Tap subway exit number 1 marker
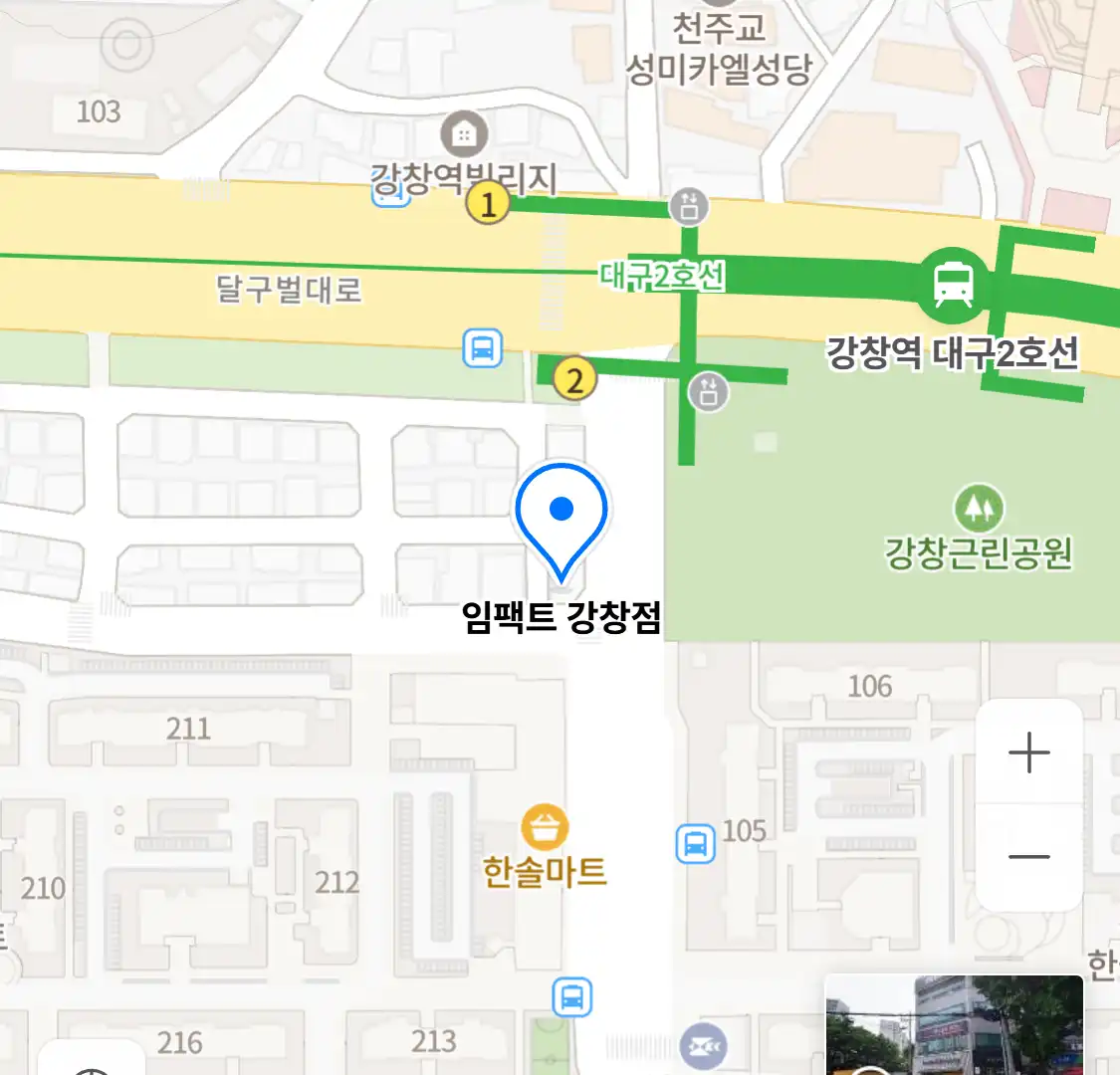The width and height of the screenshot is (1120, 1075). click(x=488, y=204)
